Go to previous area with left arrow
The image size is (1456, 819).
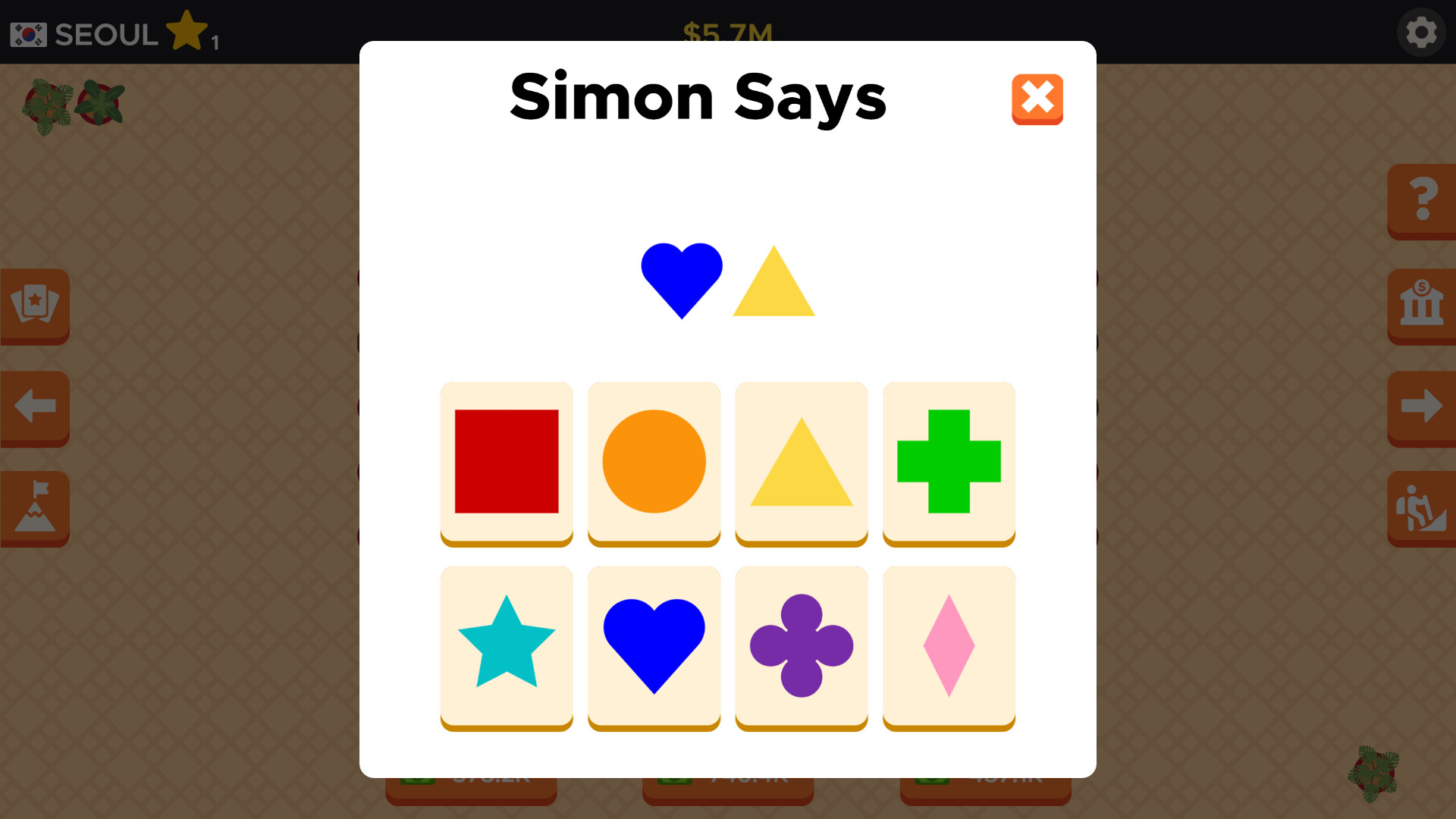(35, 407)
